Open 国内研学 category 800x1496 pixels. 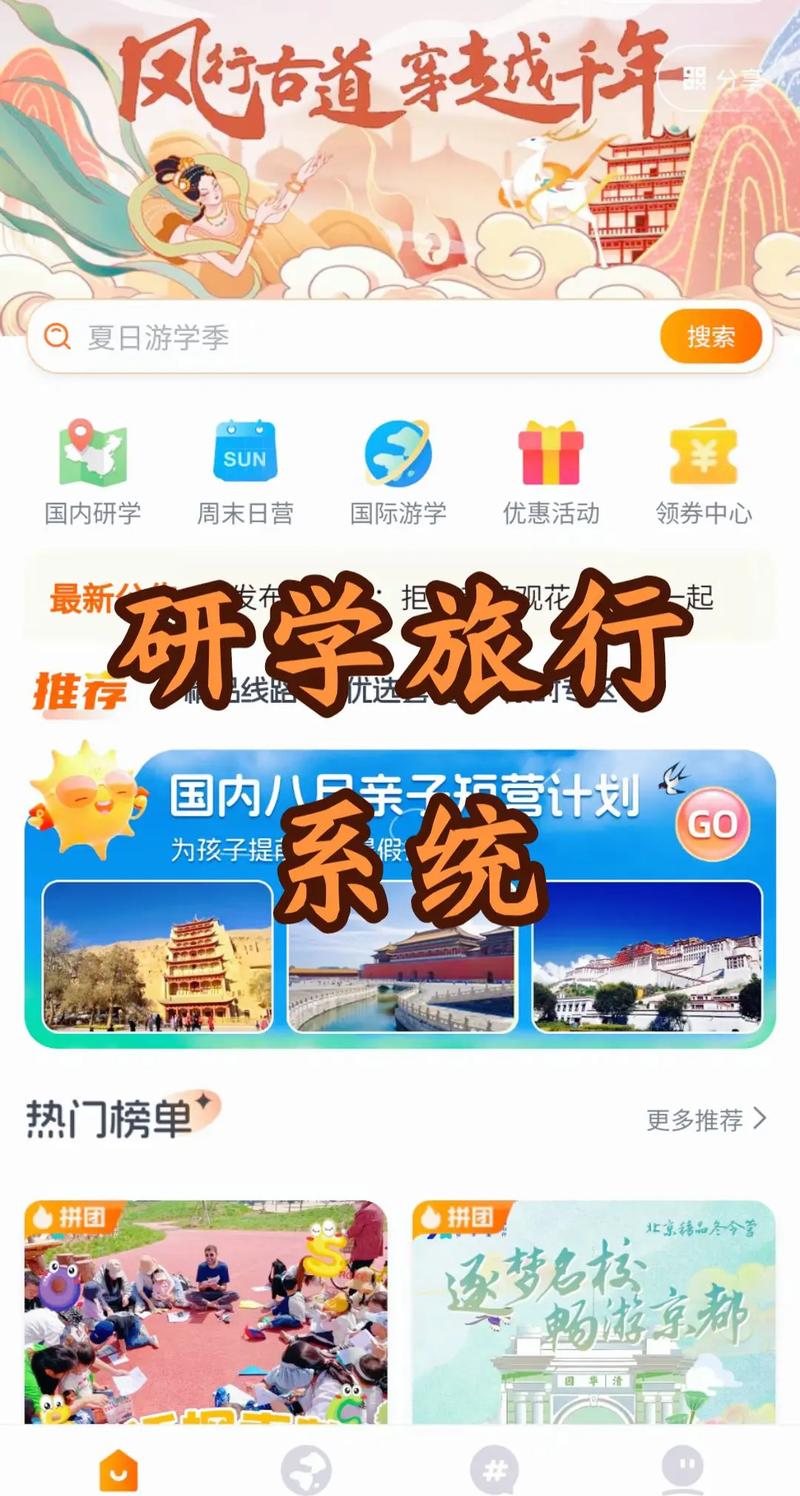[92, 472]
